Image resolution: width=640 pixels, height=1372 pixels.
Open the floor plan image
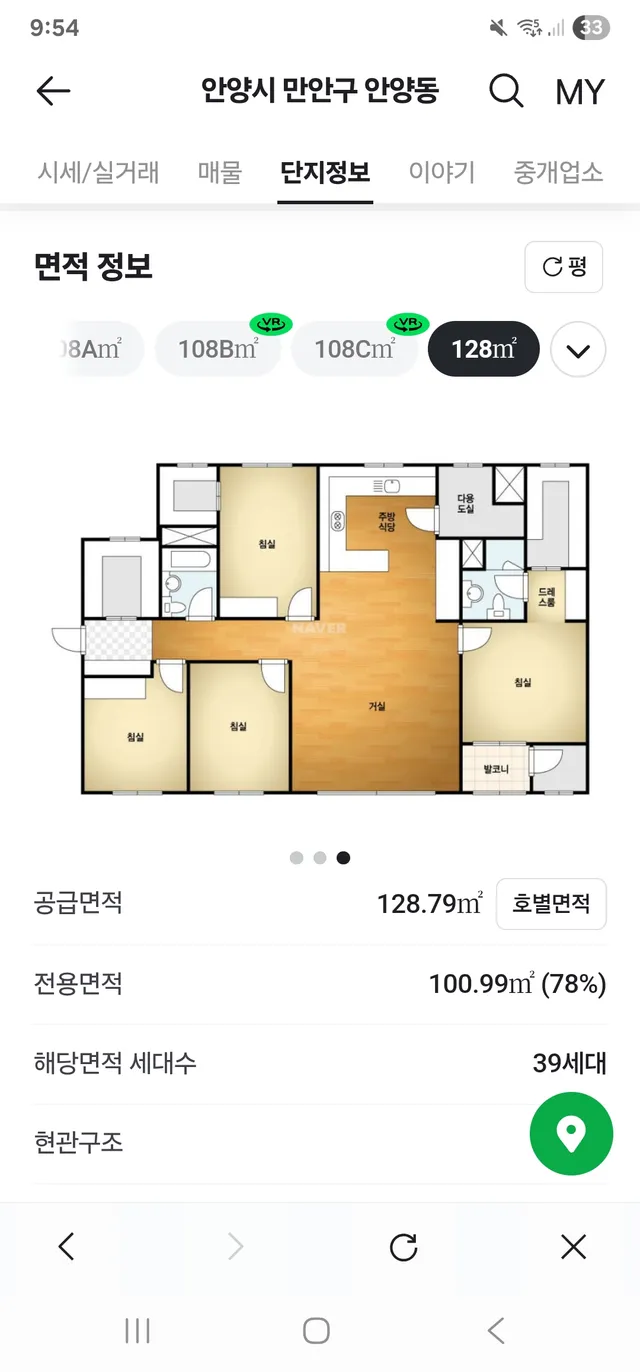coord(320,628)
